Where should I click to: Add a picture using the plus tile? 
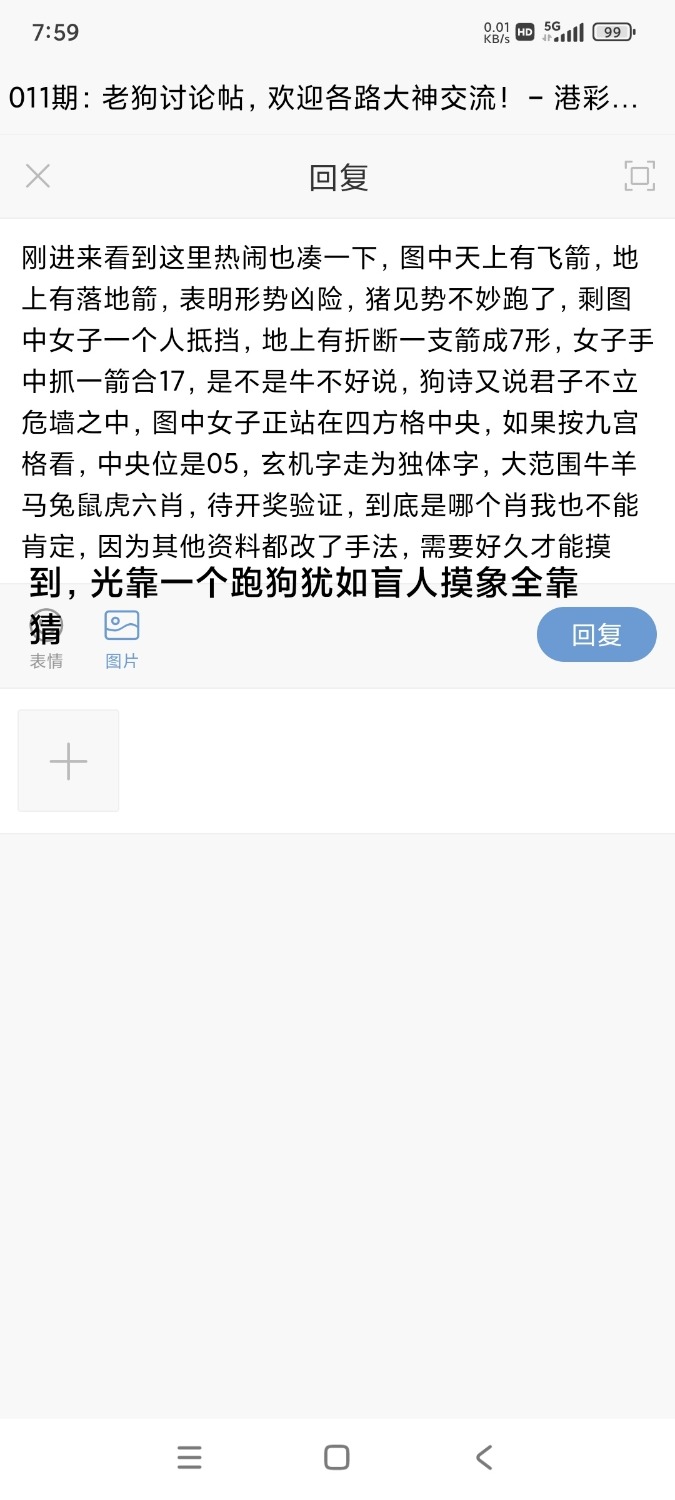(x=68, y=761)
